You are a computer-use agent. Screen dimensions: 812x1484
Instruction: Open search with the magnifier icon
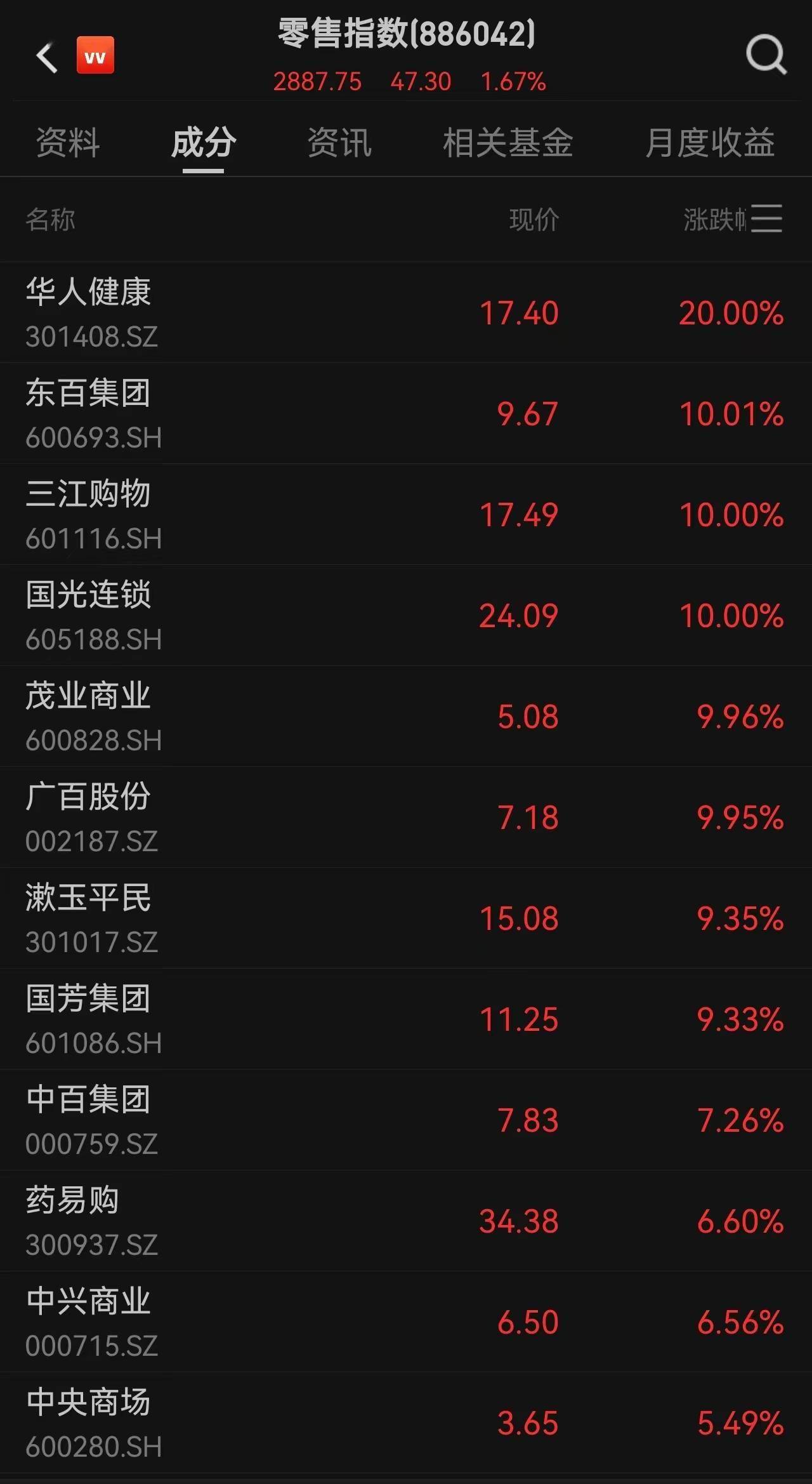coord(766,55)
